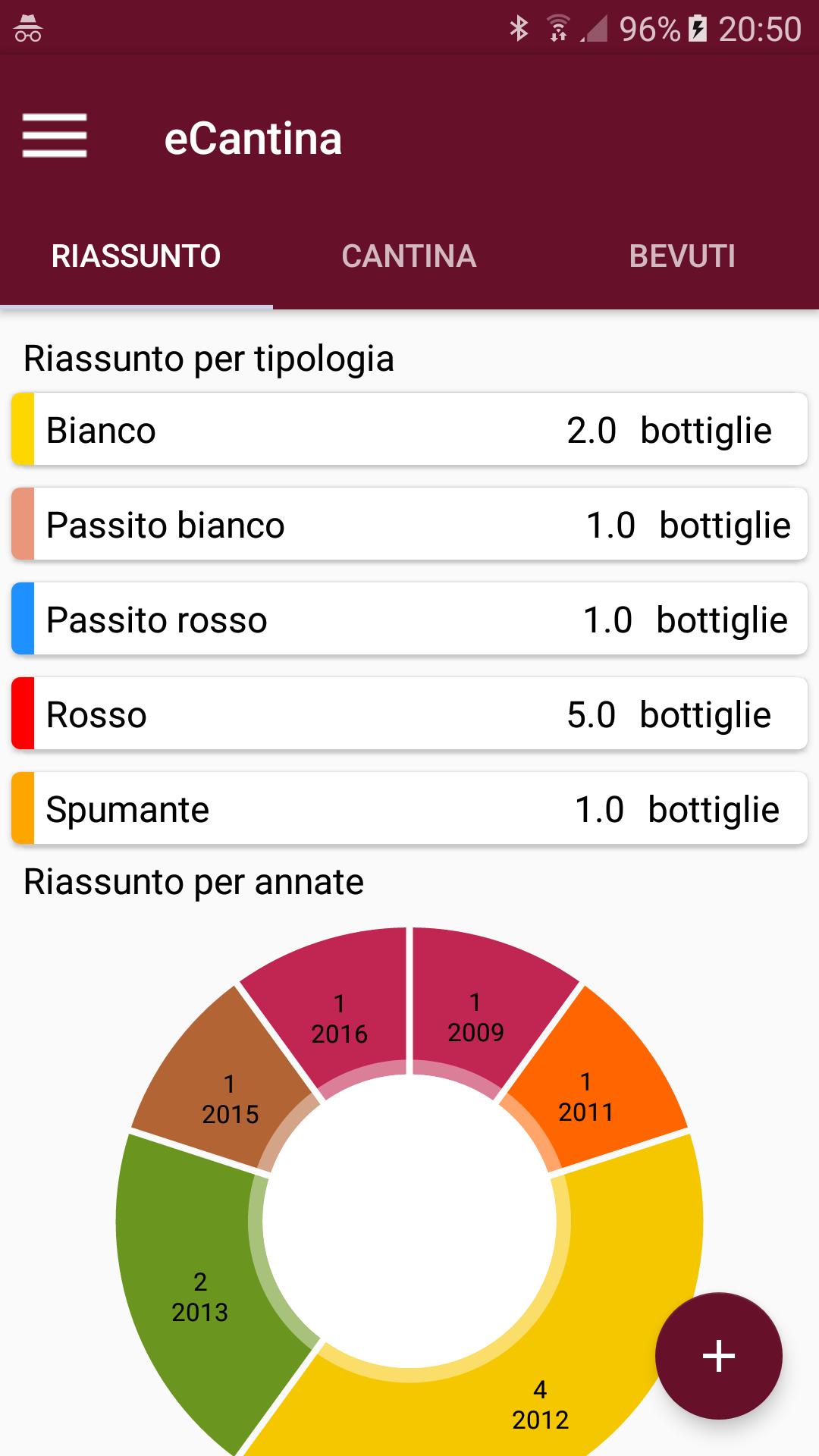Viewport: 819px width, 1456px height.
Task: Select the Riassunto tab
Action: coord(136,256)
